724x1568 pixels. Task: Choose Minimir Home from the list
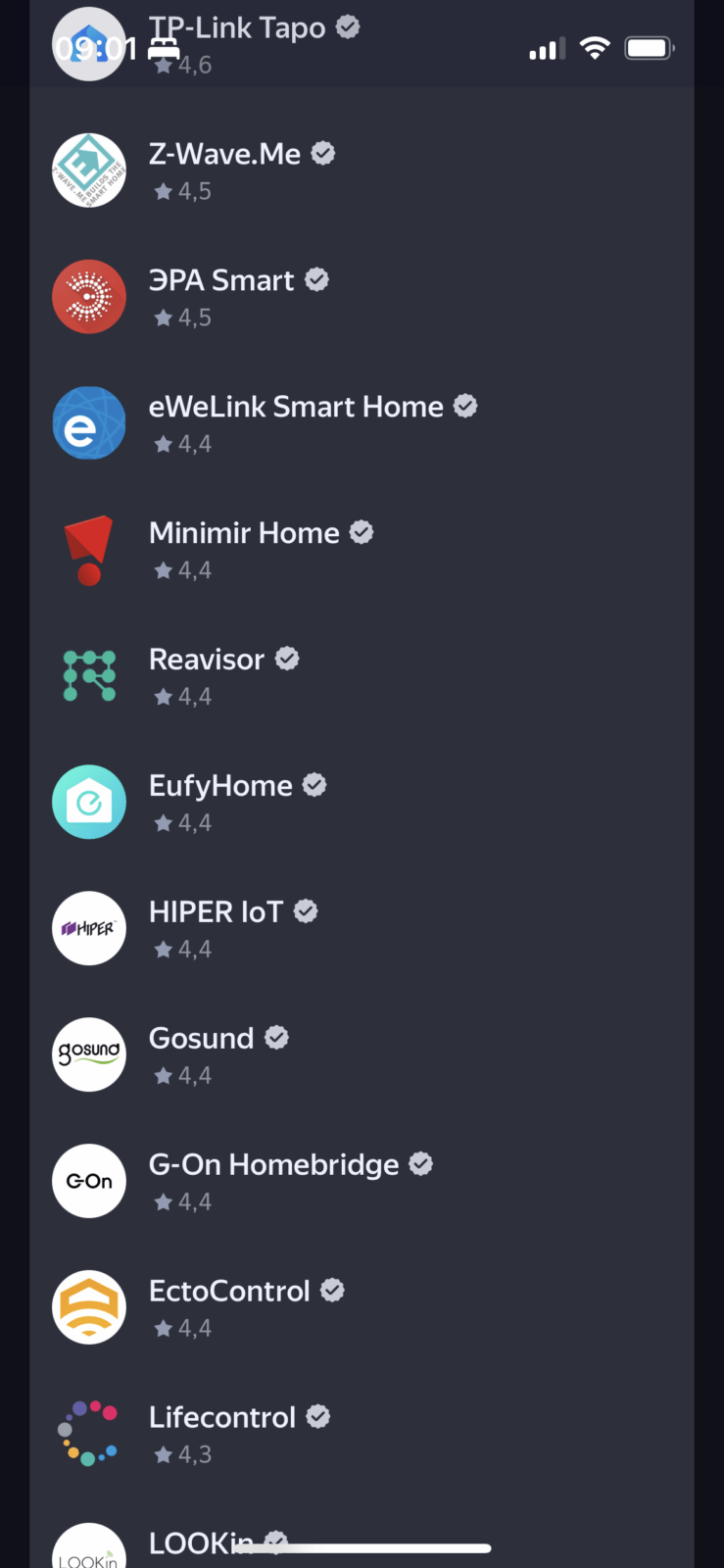click(245, 550)
